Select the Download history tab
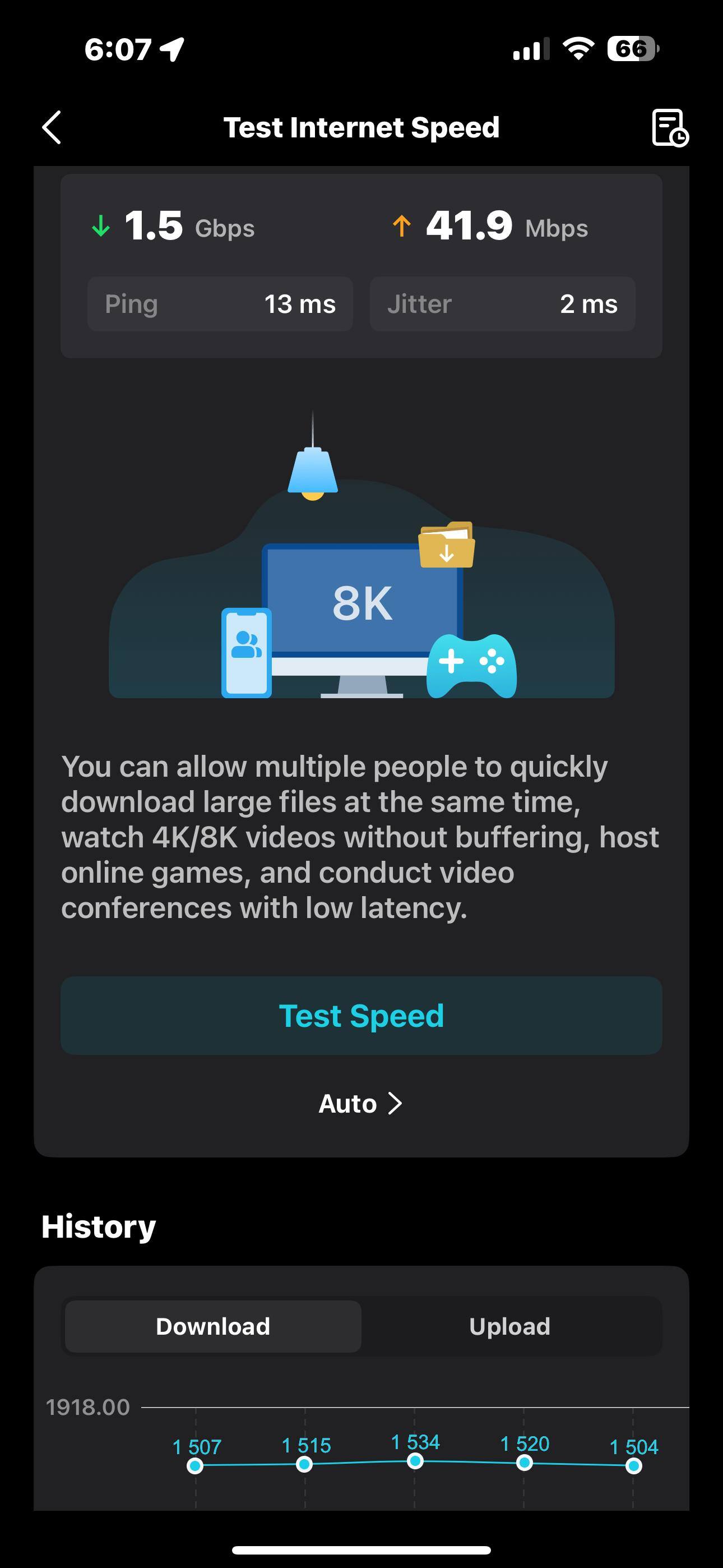Screen dimensions: 723x1568 213,1326
